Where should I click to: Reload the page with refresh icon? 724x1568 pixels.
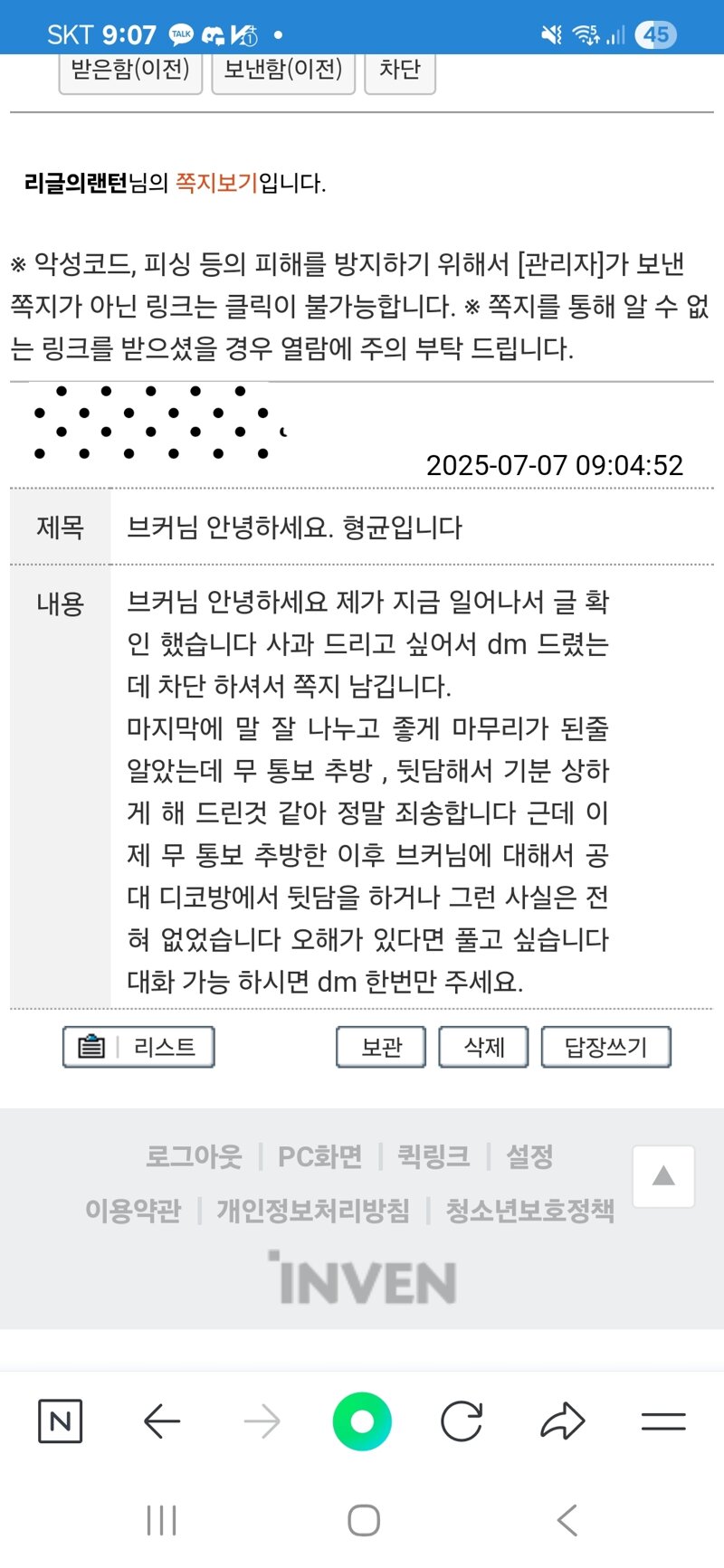(x=462, y=1421)
